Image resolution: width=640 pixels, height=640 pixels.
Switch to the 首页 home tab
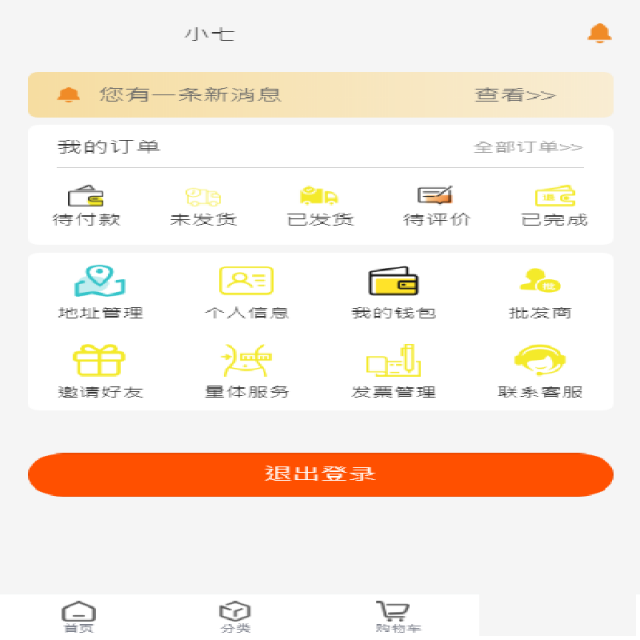(79, 616)
